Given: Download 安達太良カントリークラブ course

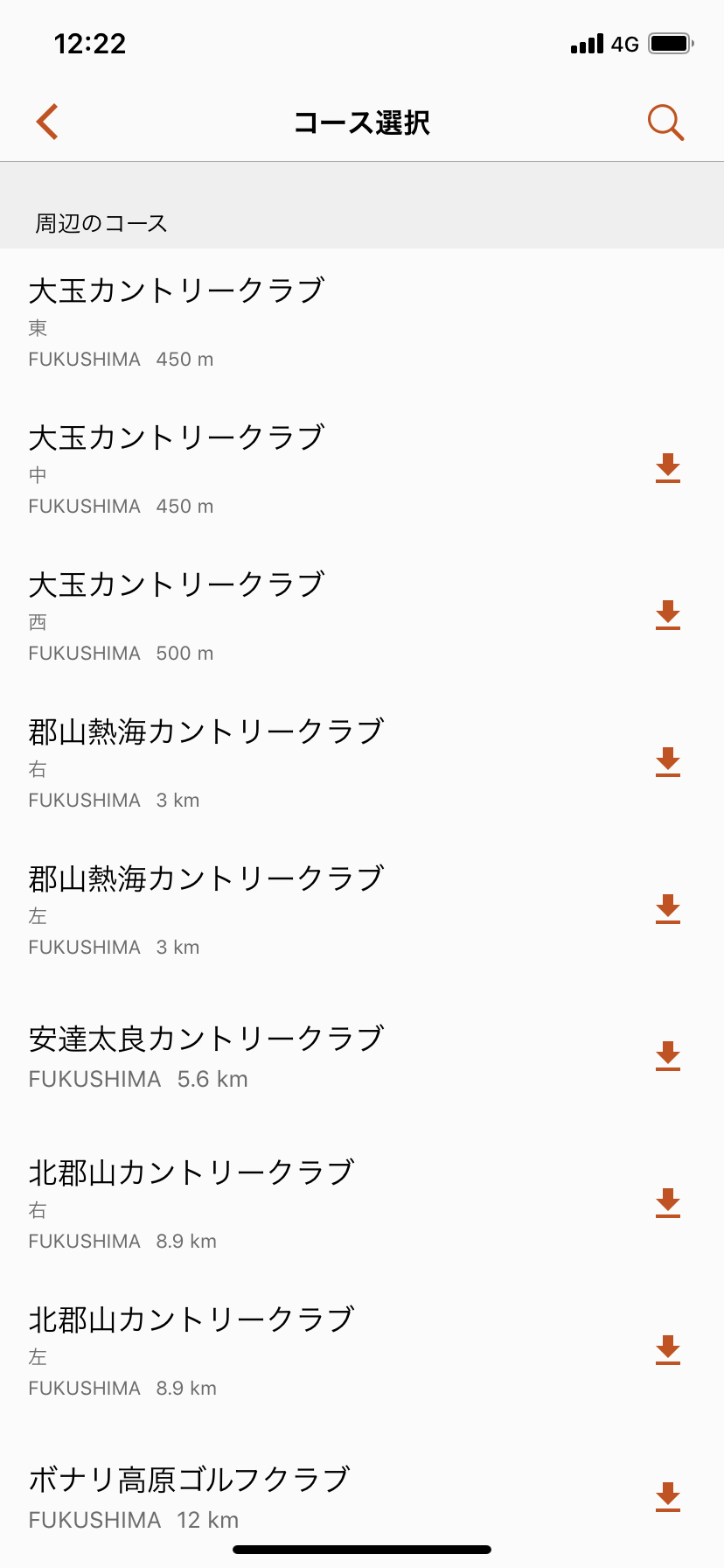Looking at the screenshot, I should pos(668,1056).
